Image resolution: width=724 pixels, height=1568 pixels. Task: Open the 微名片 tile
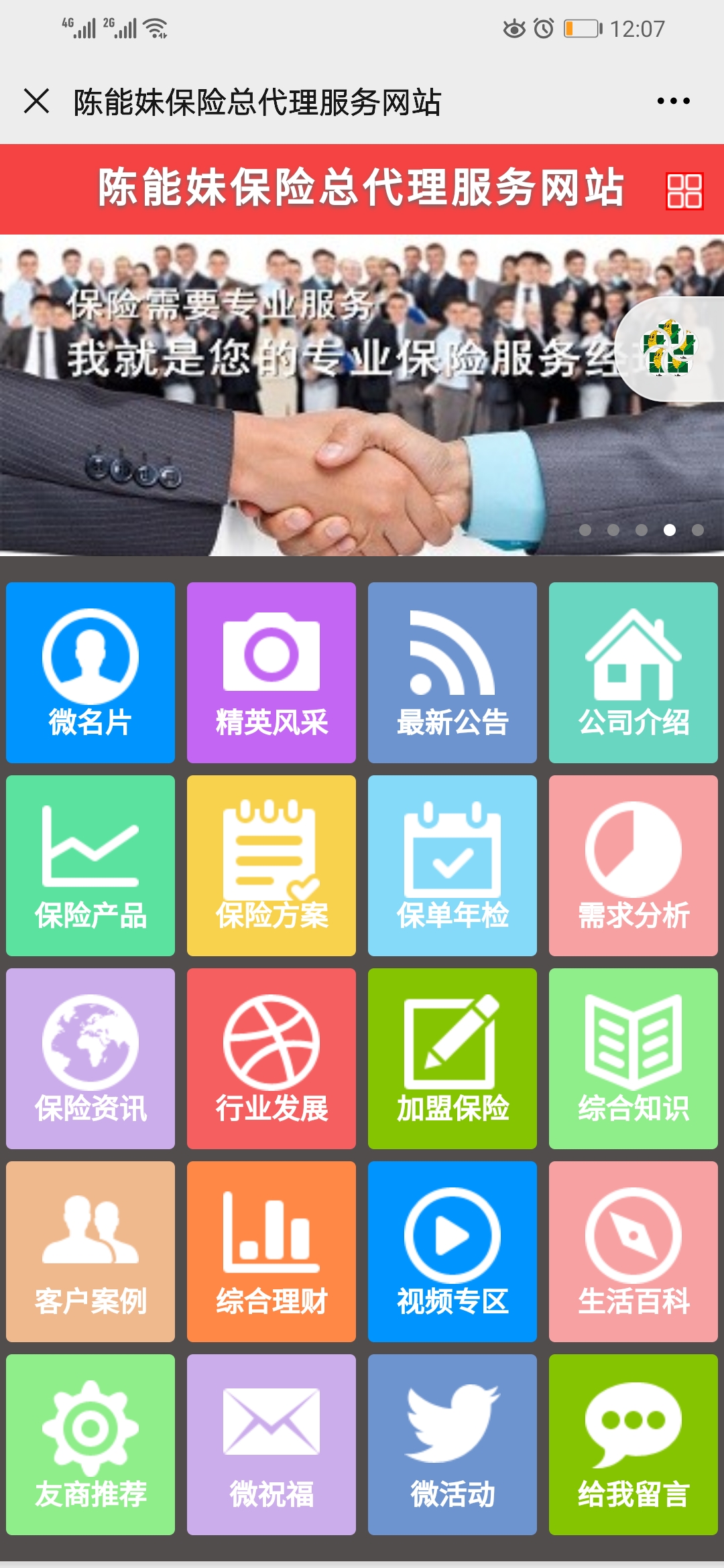[90, 672]
